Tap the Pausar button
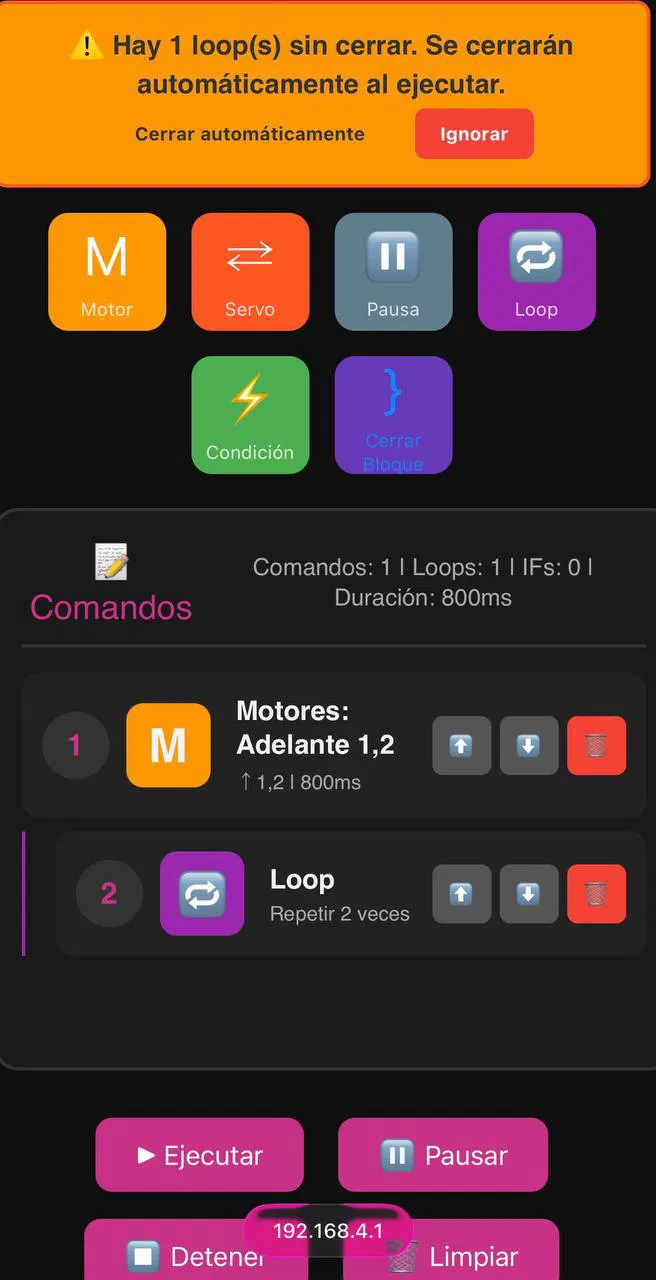 [x=443, y=1155]
